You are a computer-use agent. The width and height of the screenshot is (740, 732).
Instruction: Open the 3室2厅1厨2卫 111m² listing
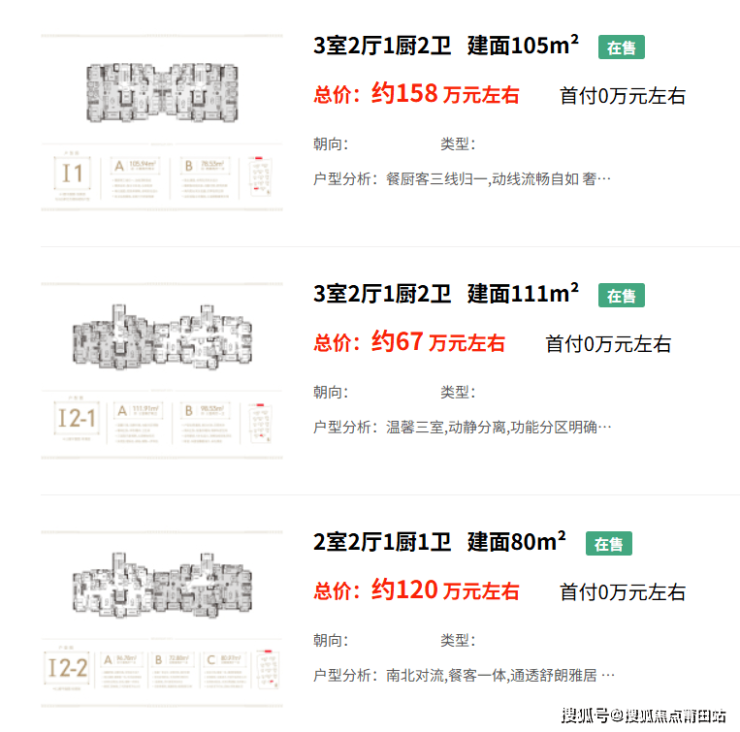(447, 294)
